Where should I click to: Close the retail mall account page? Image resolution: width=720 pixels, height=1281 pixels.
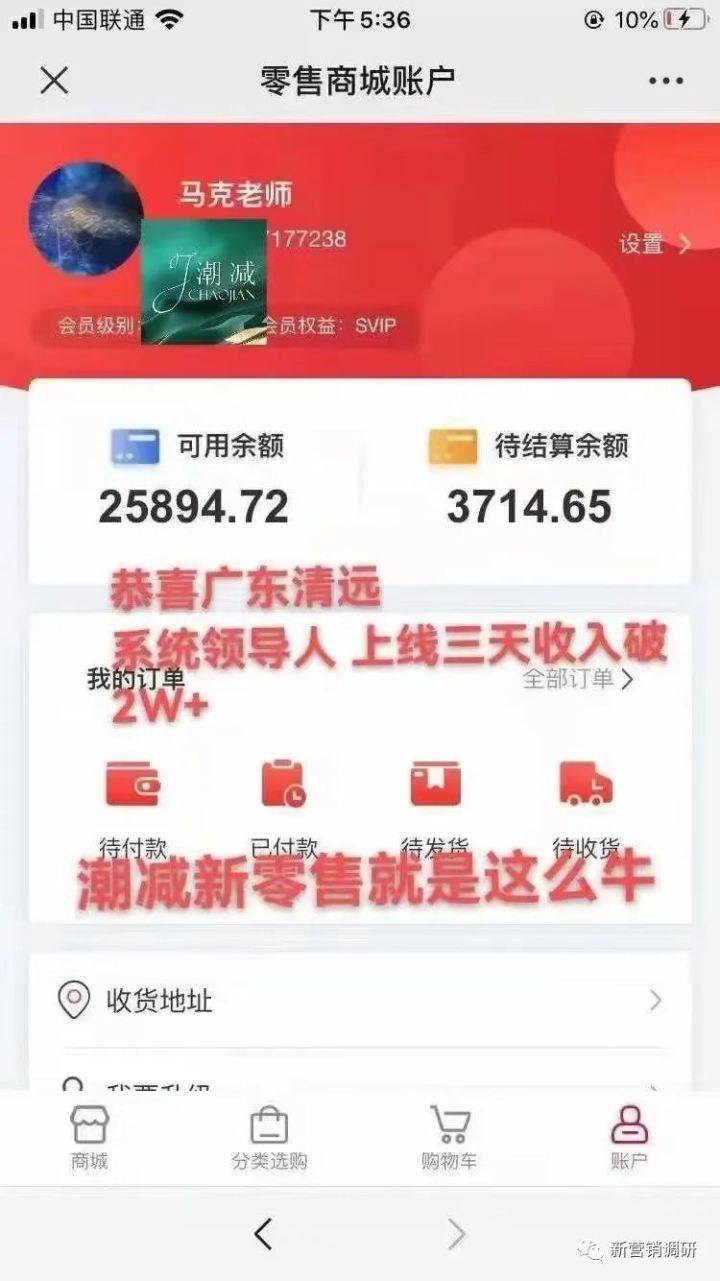tap(54, 80)
